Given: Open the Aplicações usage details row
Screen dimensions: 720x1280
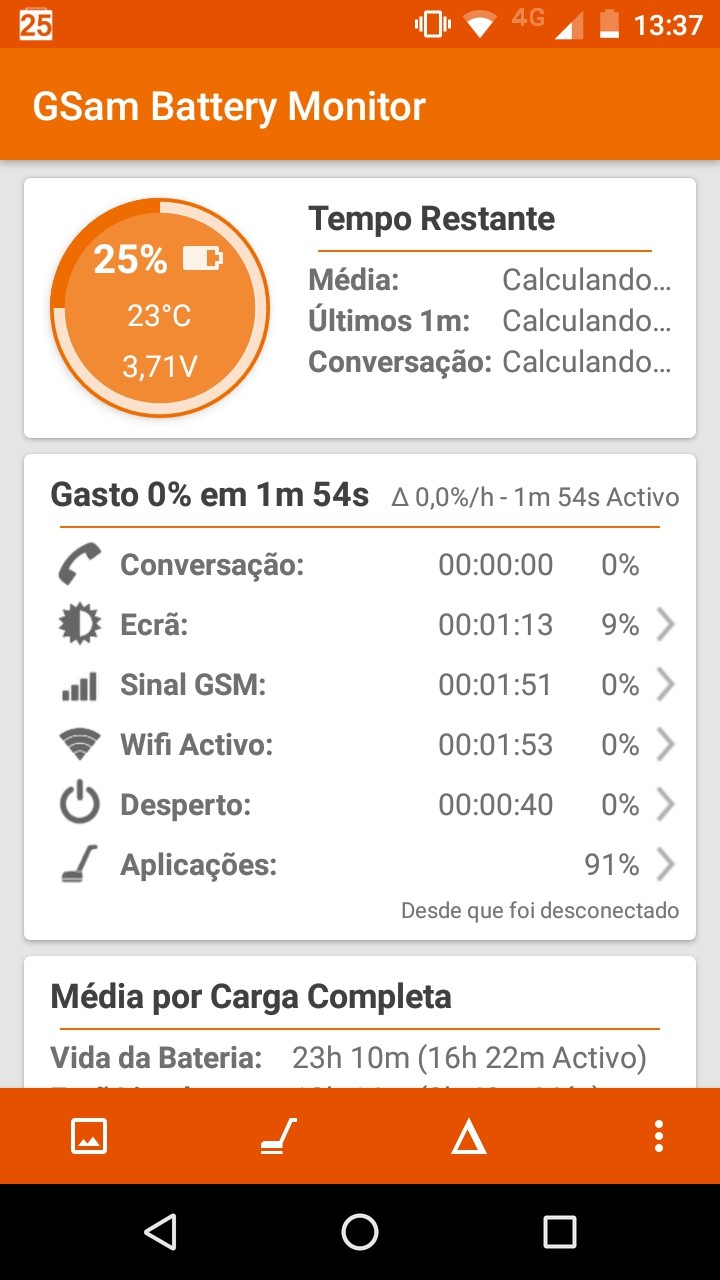Looking at the screenshot, I should (360, 865).
